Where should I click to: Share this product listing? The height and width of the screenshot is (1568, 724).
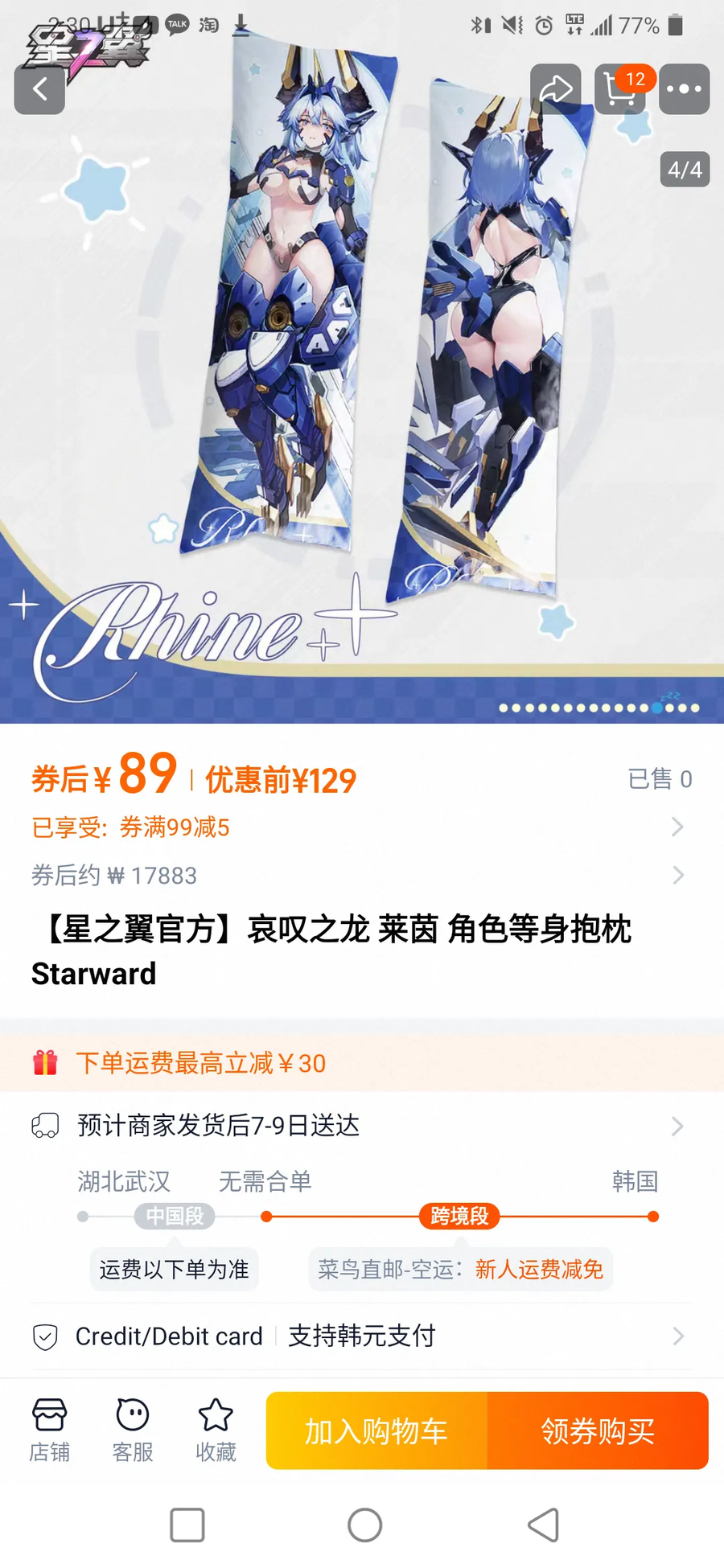pyautogui.click(x=555, y=89)
